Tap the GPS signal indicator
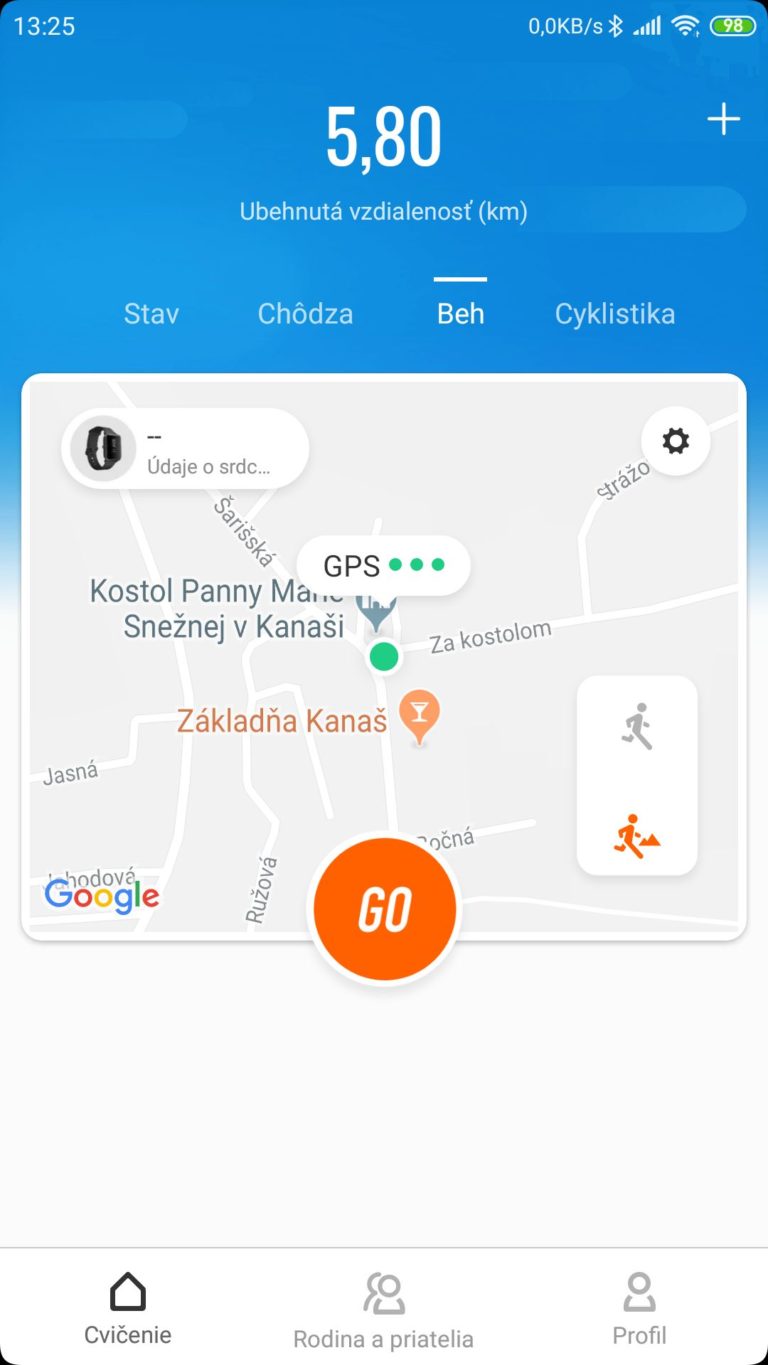768x1365 pixels. pos(384,565)
